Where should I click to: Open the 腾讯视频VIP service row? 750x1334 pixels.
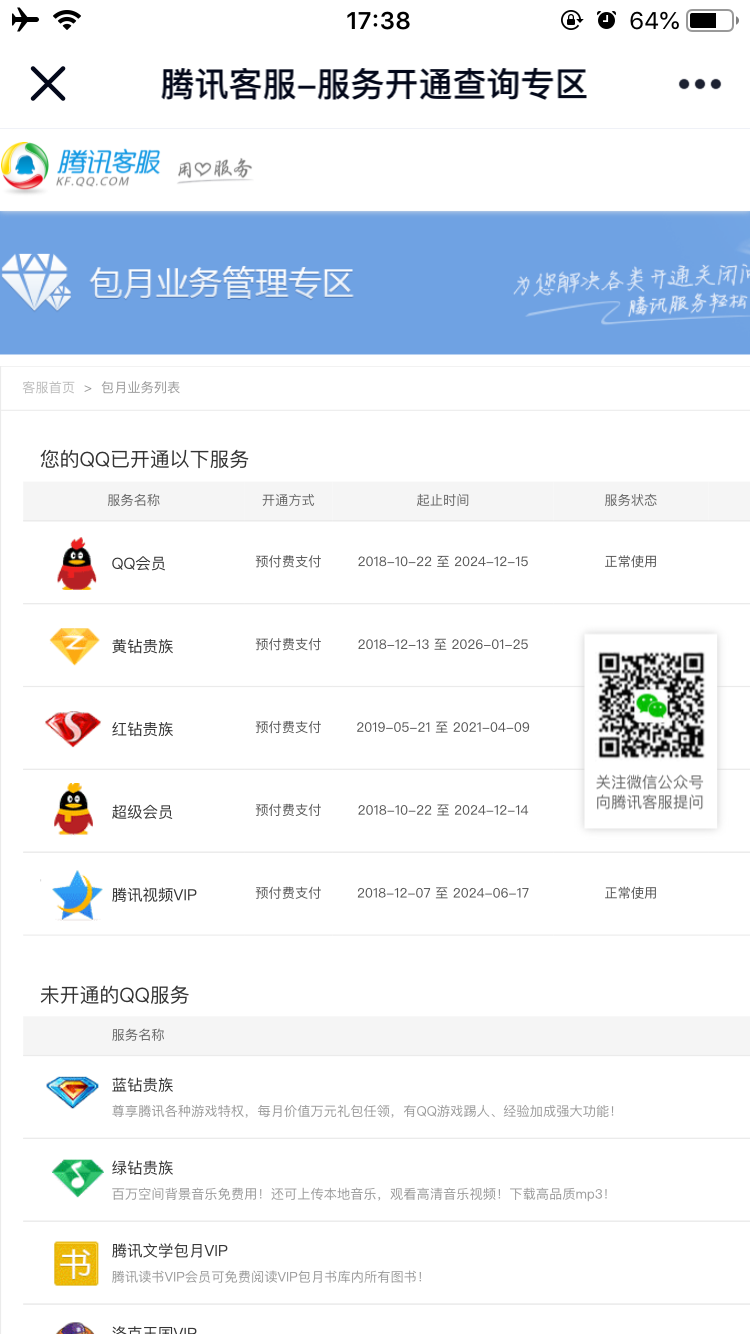386,894
